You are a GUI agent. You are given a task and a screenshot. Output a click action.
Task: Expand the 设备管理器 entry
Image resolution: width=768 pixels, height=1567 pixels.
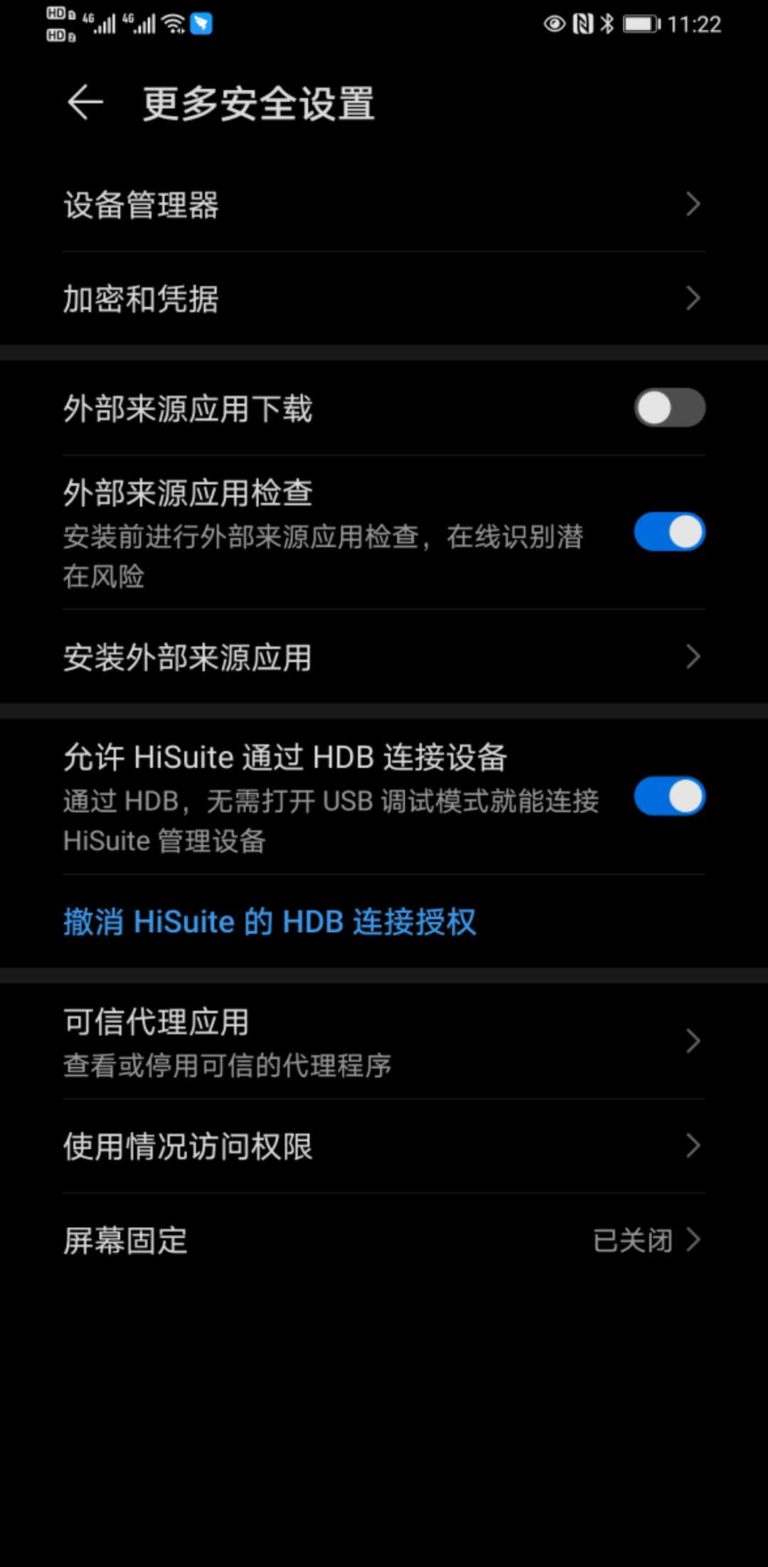(x=693, y=204)
